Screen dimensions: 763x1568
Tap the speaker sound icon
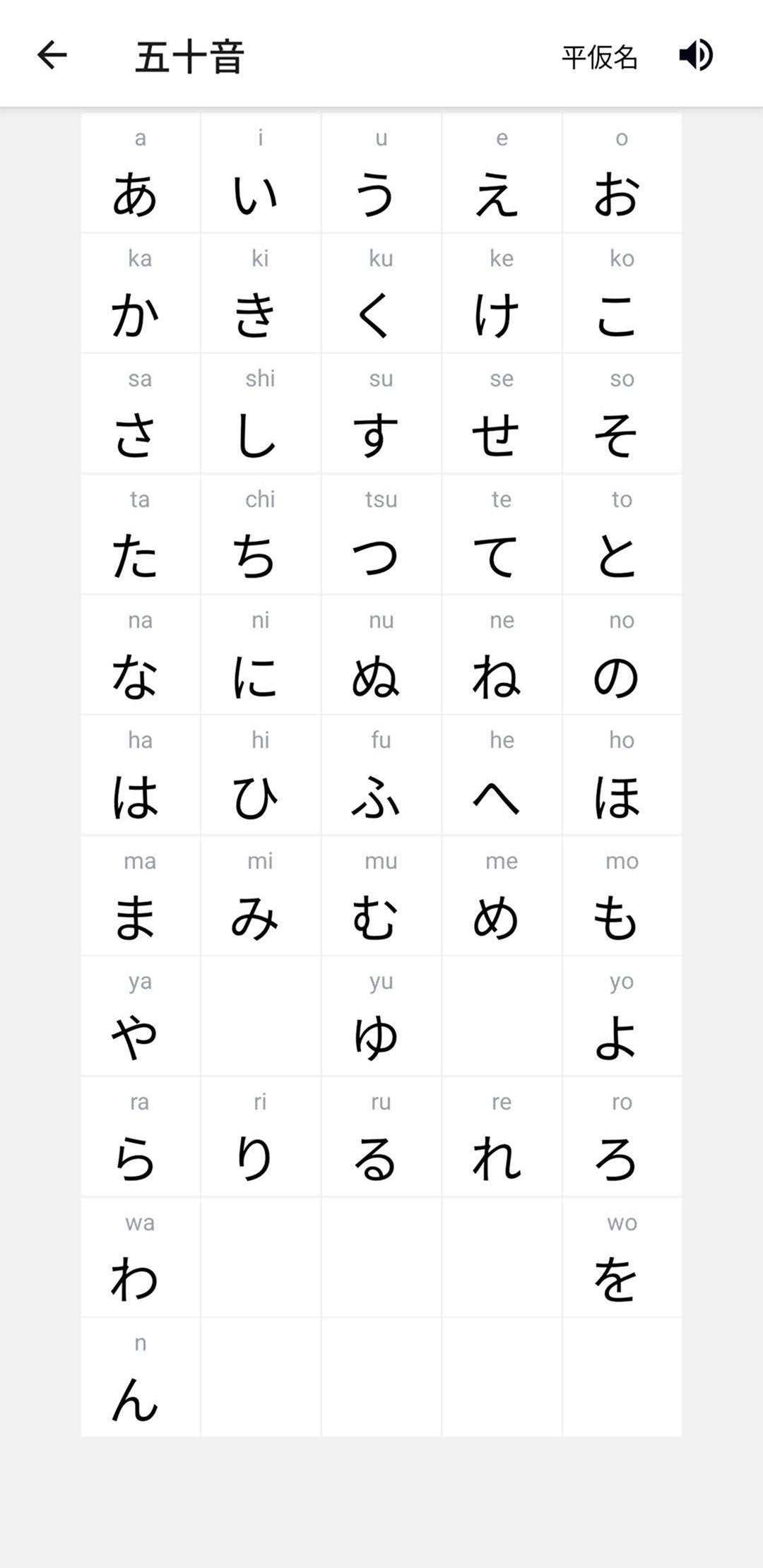696,55
